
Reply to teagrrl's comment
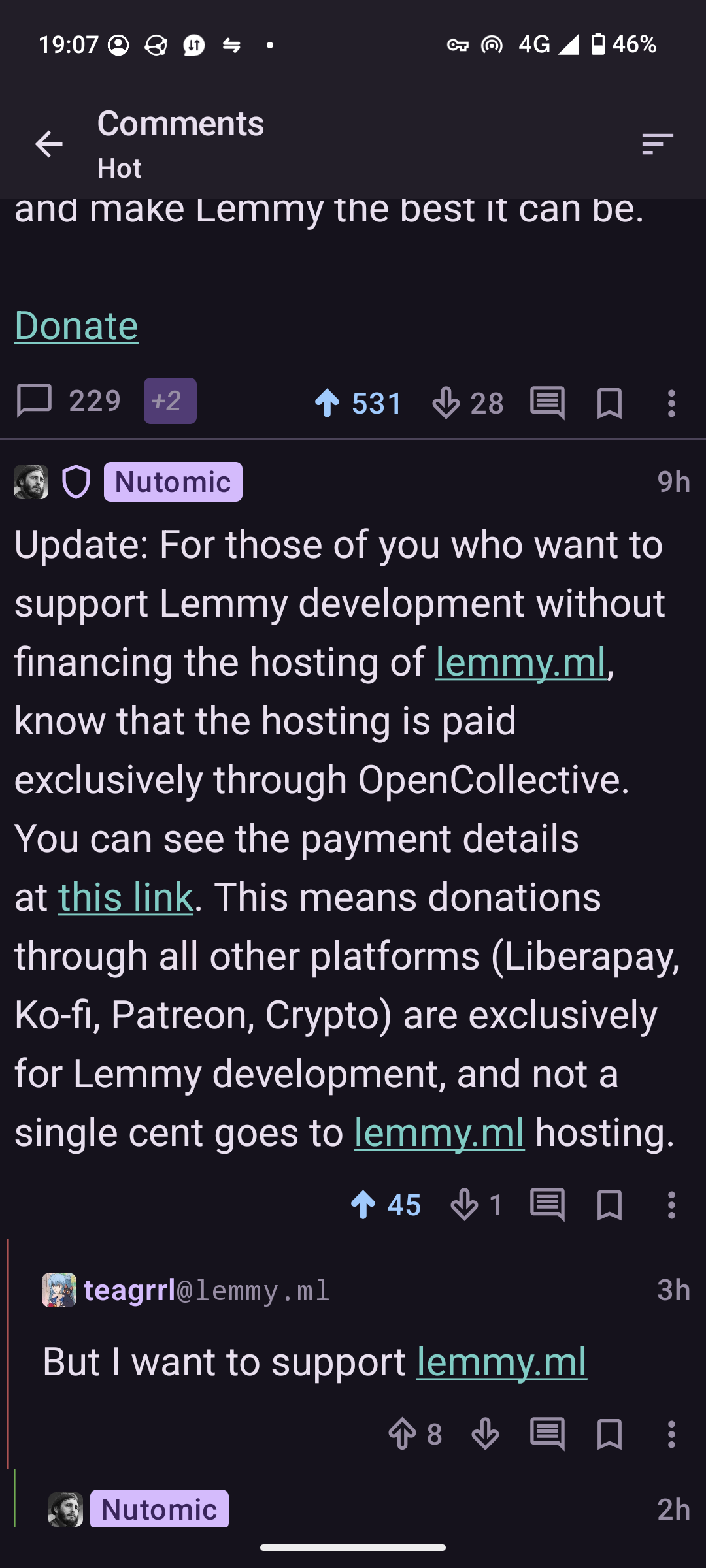pos(547,1435)
